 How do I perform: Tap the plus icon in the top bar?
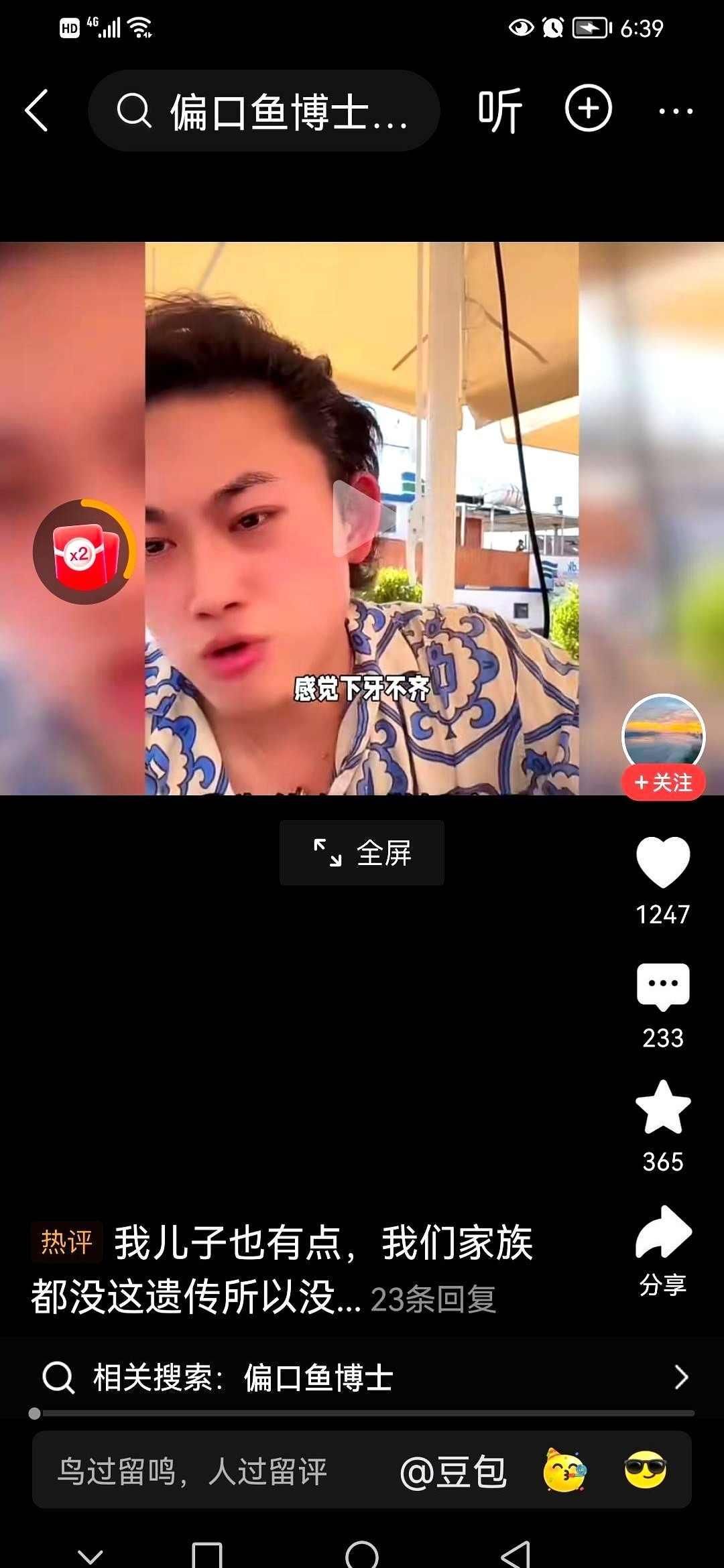587,109
